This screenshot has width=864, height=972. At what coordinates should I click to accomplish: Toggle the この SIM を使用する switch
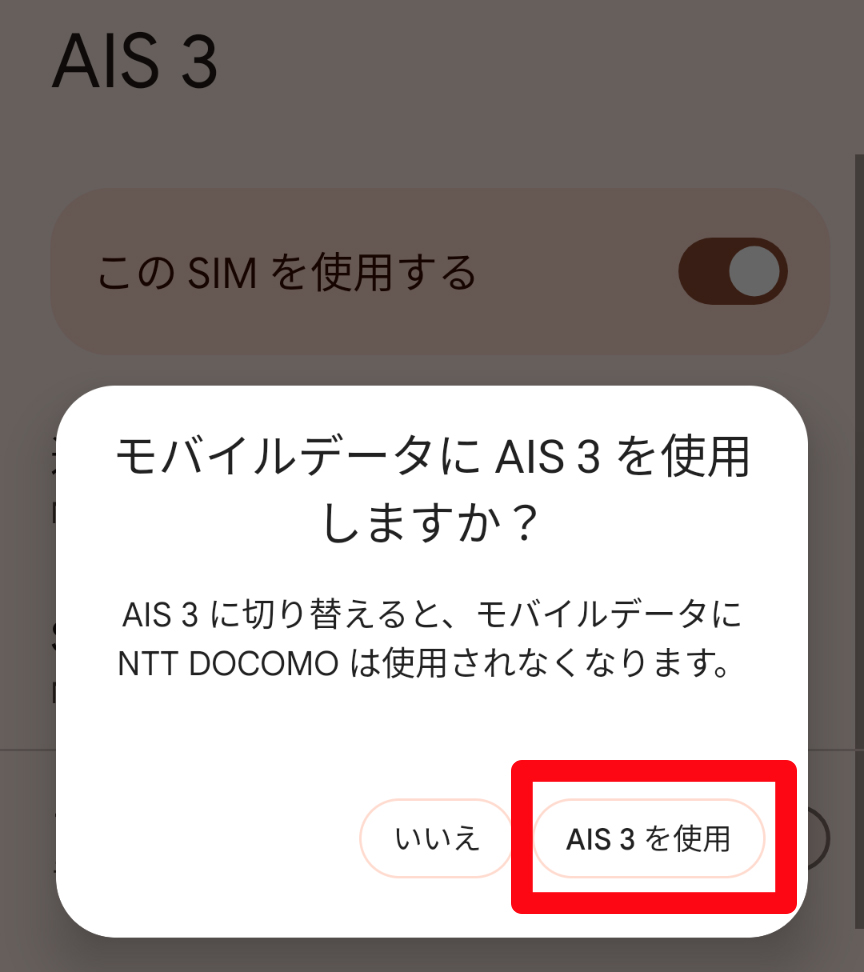click(732, 272)
